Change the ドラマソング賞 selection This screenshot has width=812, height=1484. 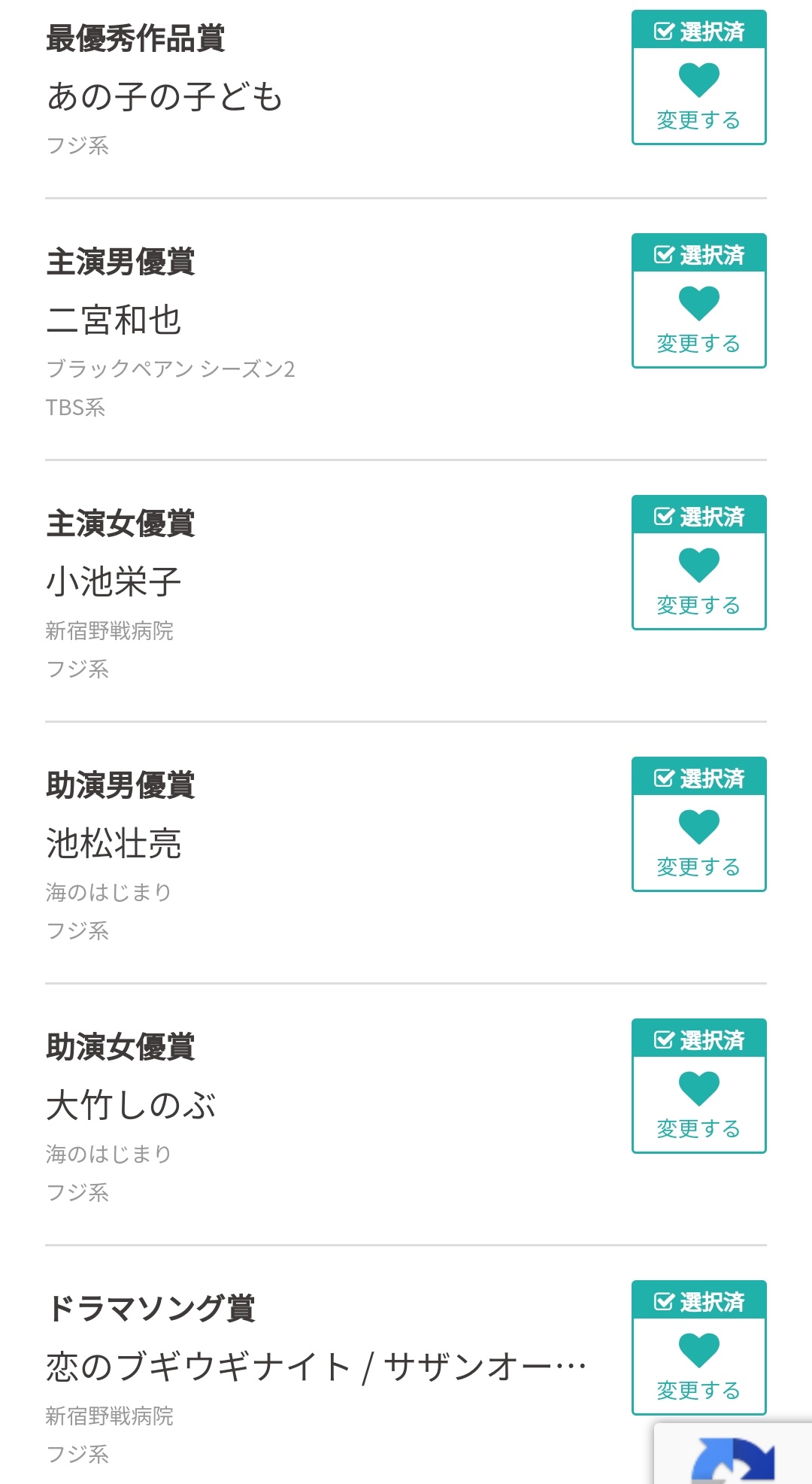[x=698, y=1348]
